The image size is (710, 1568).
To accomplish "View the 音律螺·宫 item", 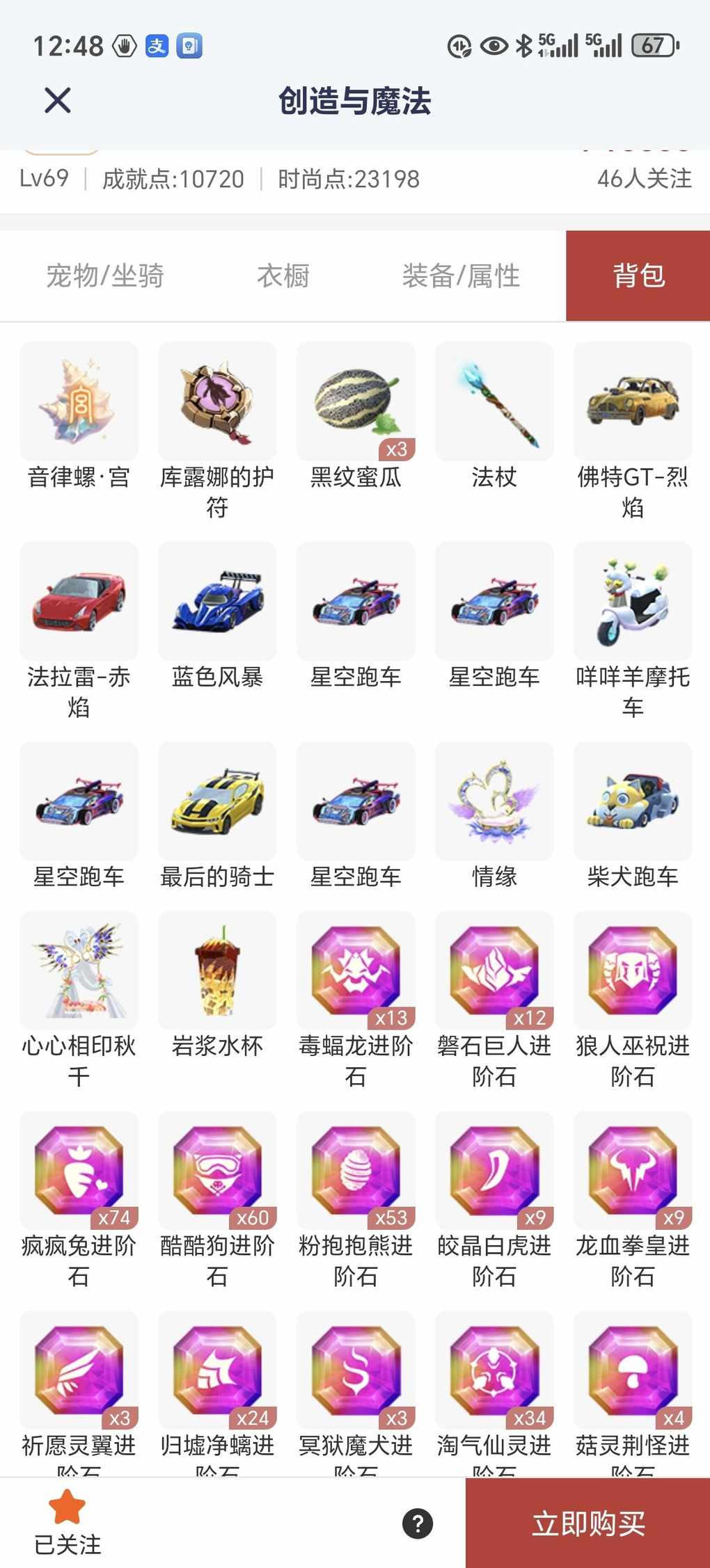I will (79, 401).
